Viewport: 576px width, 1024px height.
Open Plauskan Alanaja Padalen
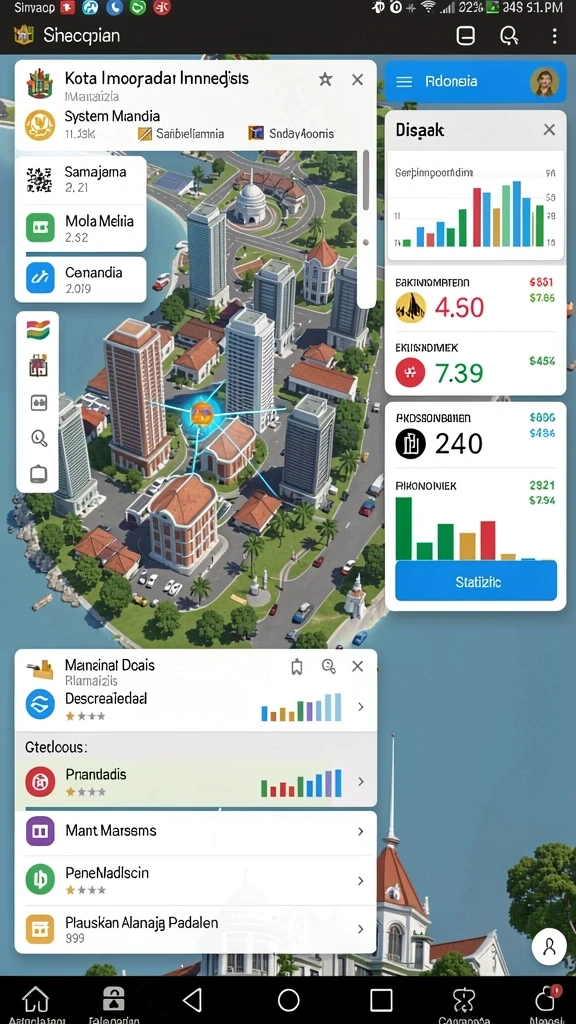[195, 929]
